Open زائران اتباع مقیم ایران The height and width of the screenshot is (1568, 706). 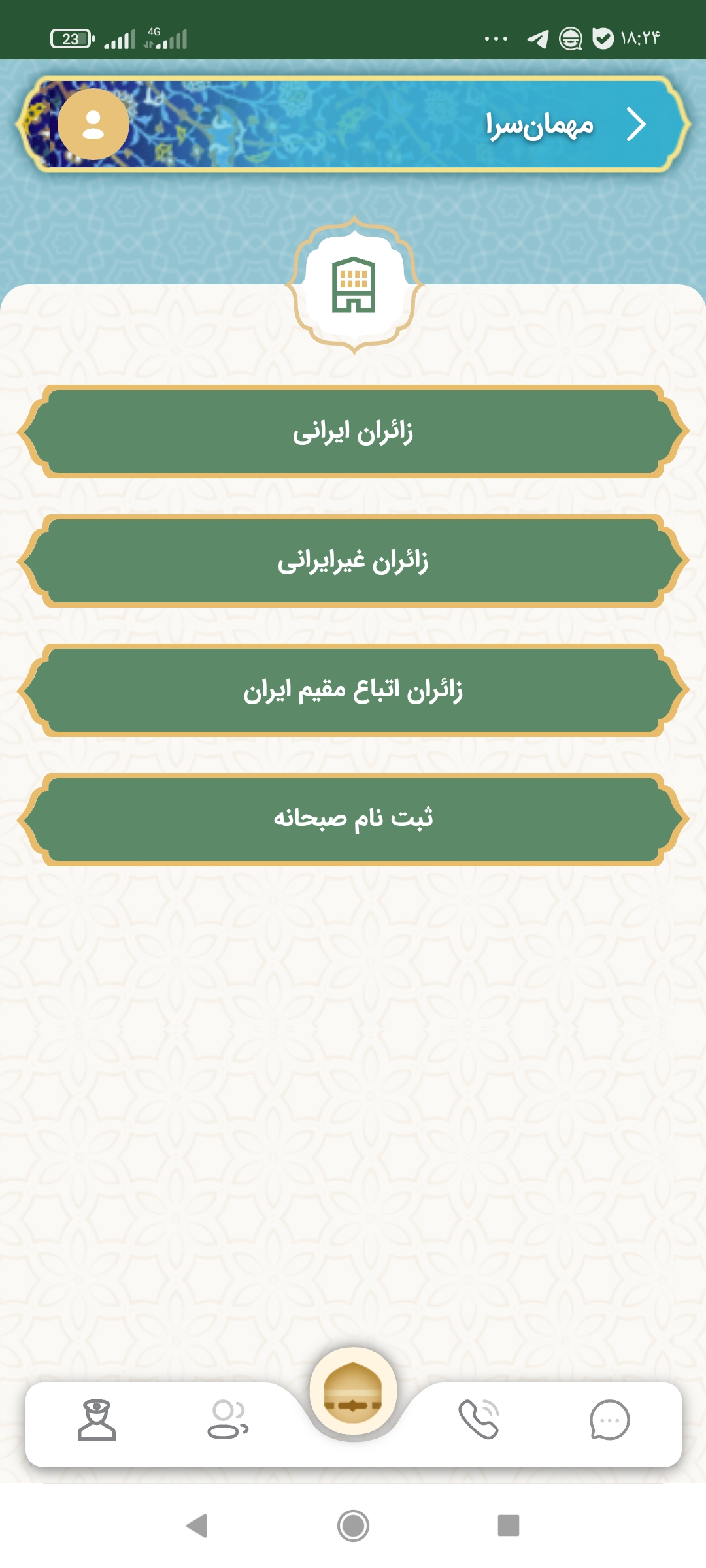pos(353,691)
